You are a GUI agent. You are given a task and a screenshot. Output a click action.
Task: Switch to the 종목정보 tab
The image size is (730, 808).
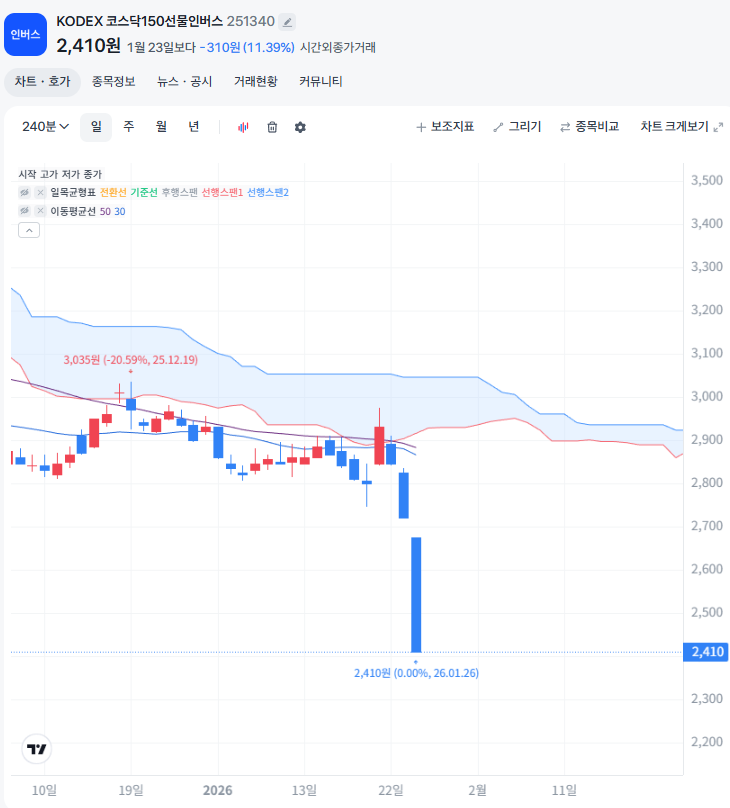[113, 82]
